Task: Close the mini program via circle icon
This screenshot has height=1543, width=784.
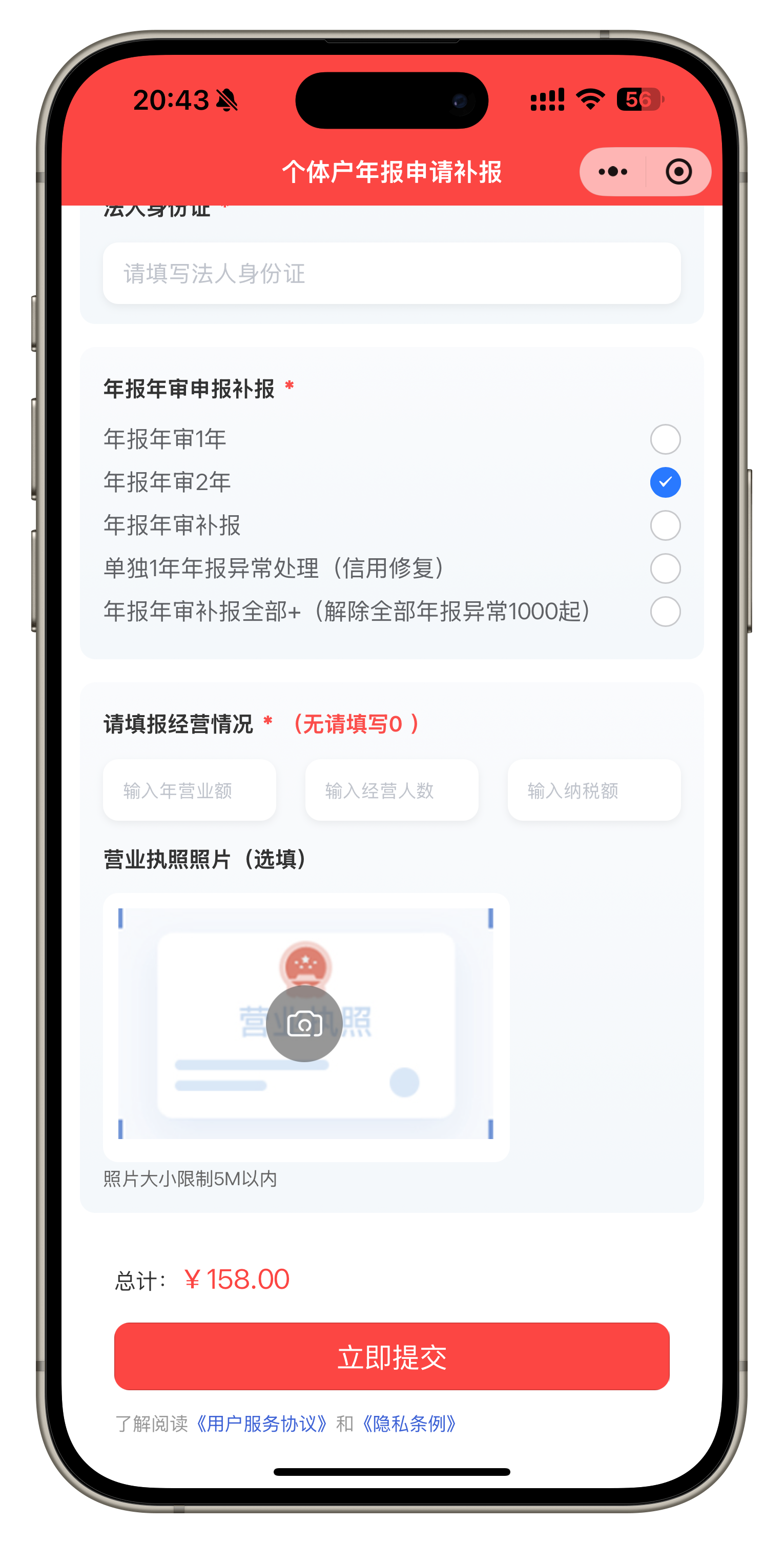Action: tap(678, 172)
